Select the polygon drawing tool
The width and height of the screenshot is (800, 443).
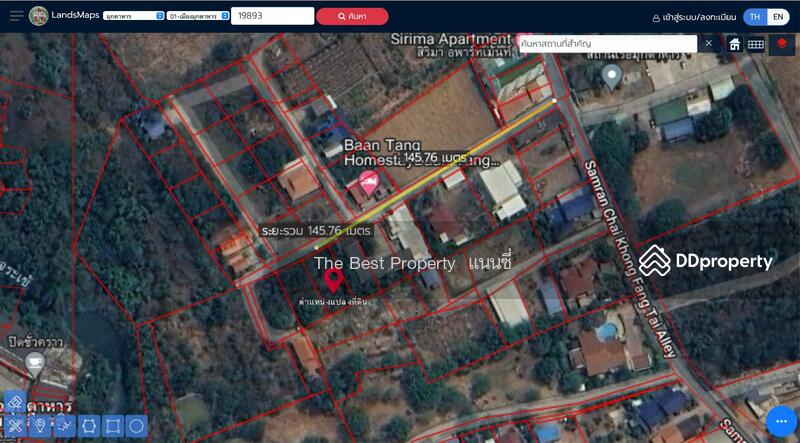pyautogui.click(x=88, y=426)
